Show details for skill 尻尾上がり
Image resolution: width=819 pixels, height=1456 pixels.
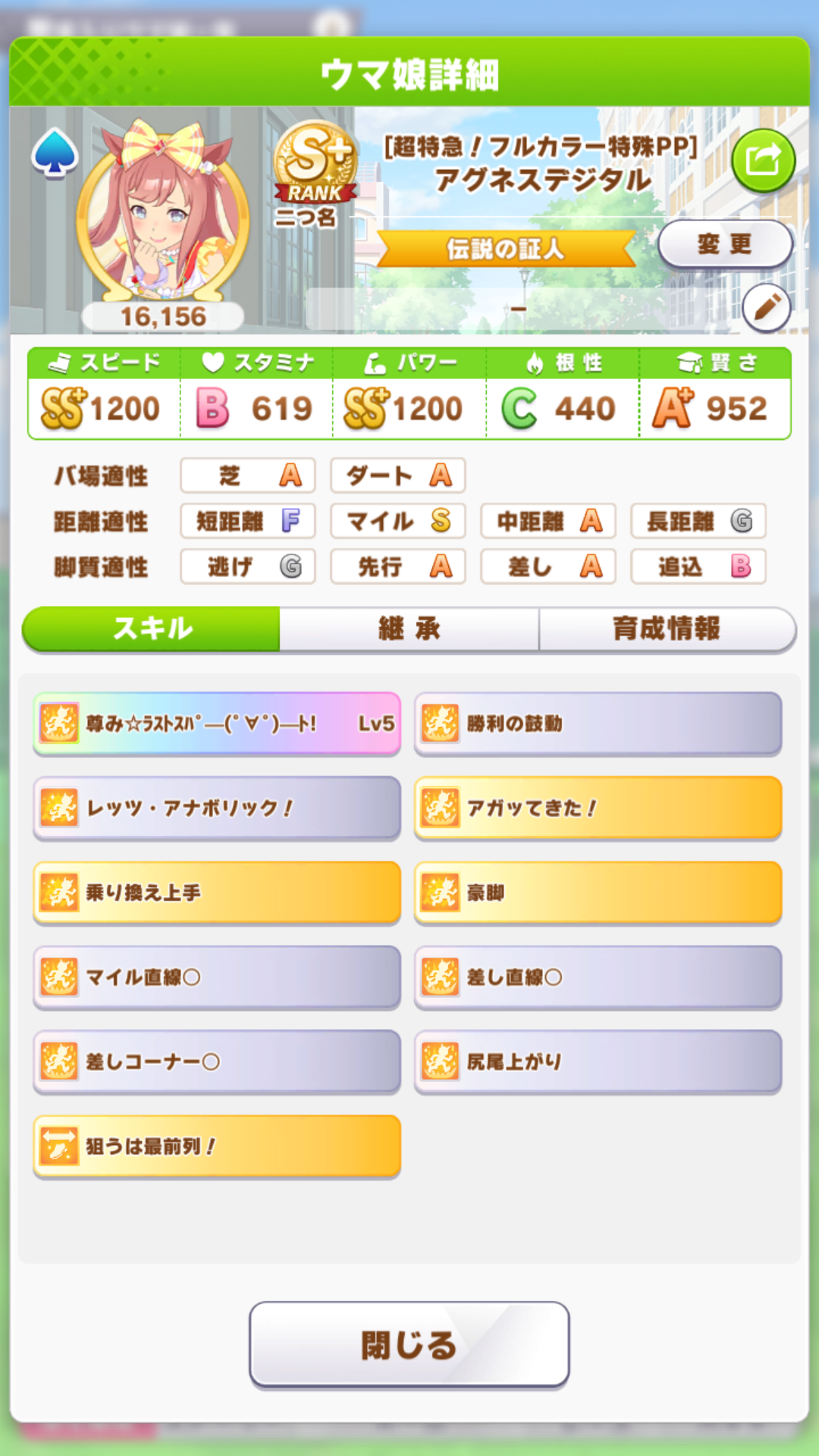598,1062
